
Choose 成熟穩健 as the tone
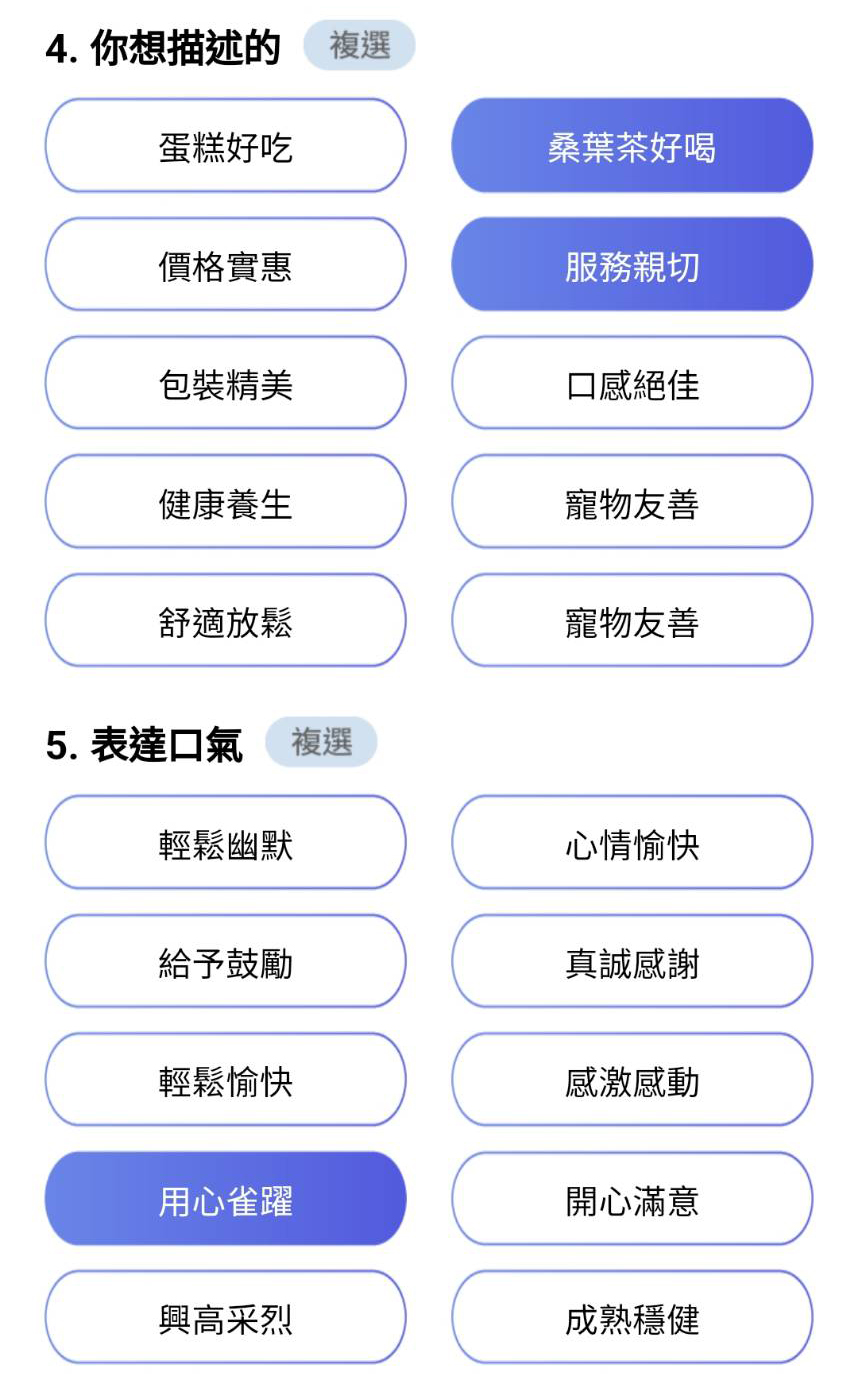(x=632, y=1318)
